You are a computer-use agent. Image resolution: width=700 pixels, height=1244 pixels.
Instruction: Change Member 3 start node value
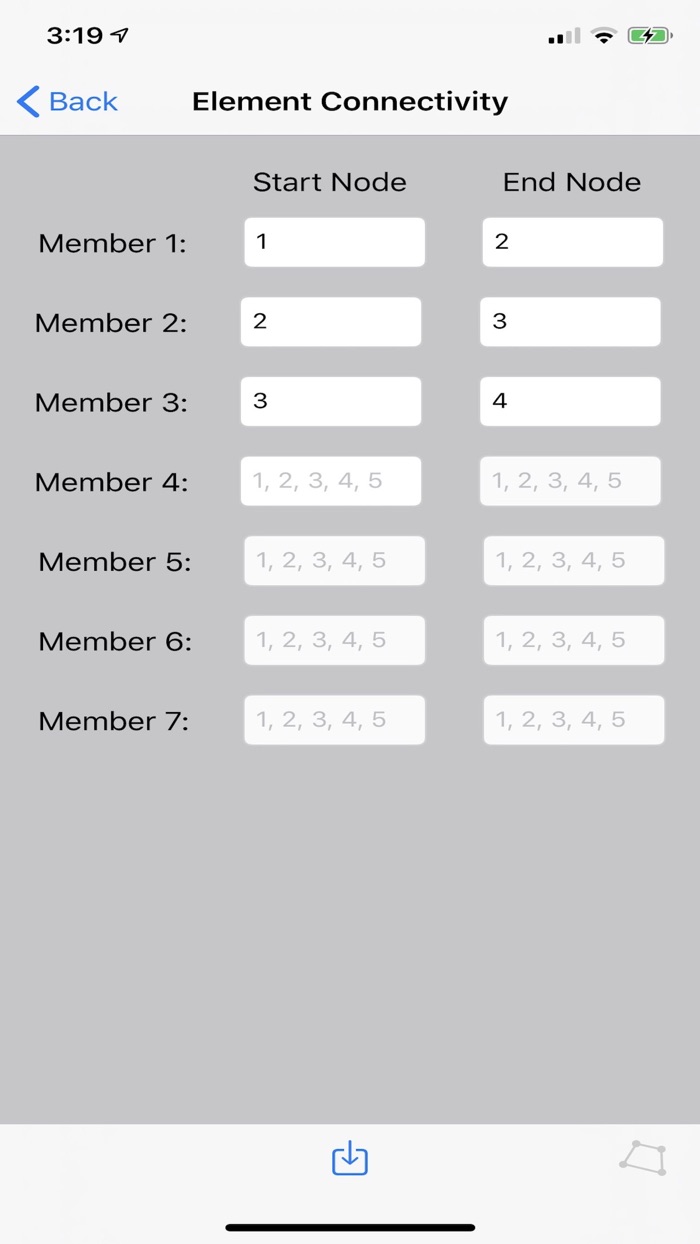pos(331,401)
